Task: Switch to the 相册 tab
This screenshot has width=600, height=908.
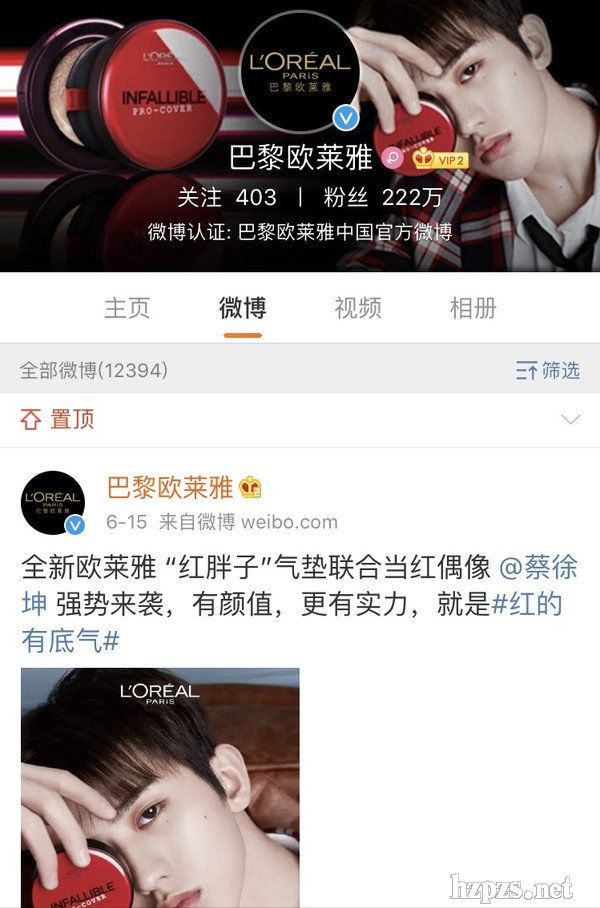Action: [x=473, y=308]
